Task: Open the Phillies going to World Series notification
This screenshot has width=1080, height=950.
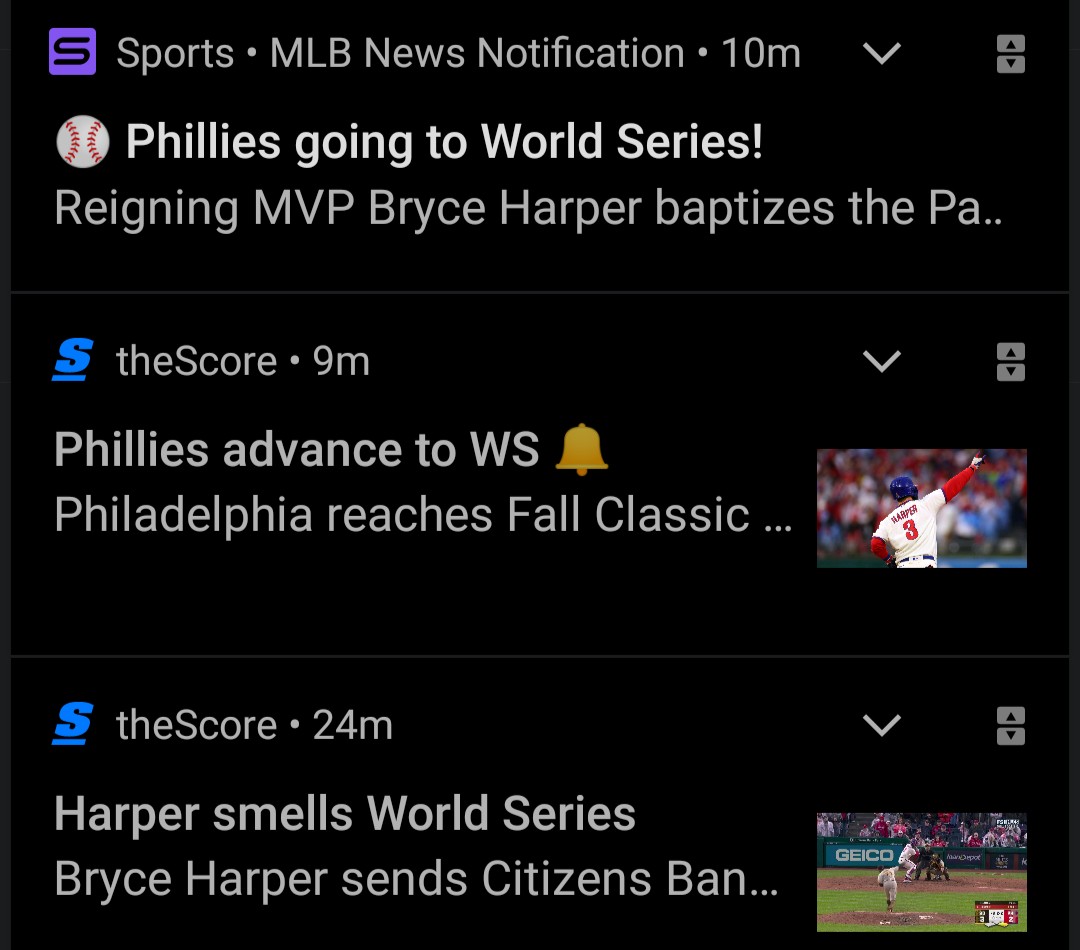Action: [444, 142]
